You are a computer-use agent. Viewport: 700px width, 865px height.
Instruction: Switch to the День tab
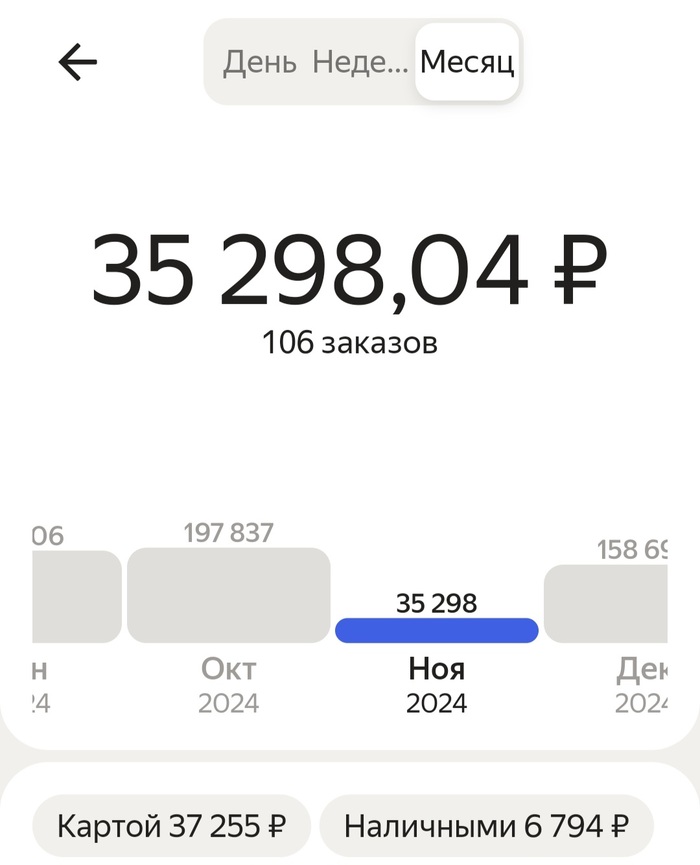[259, 63]
